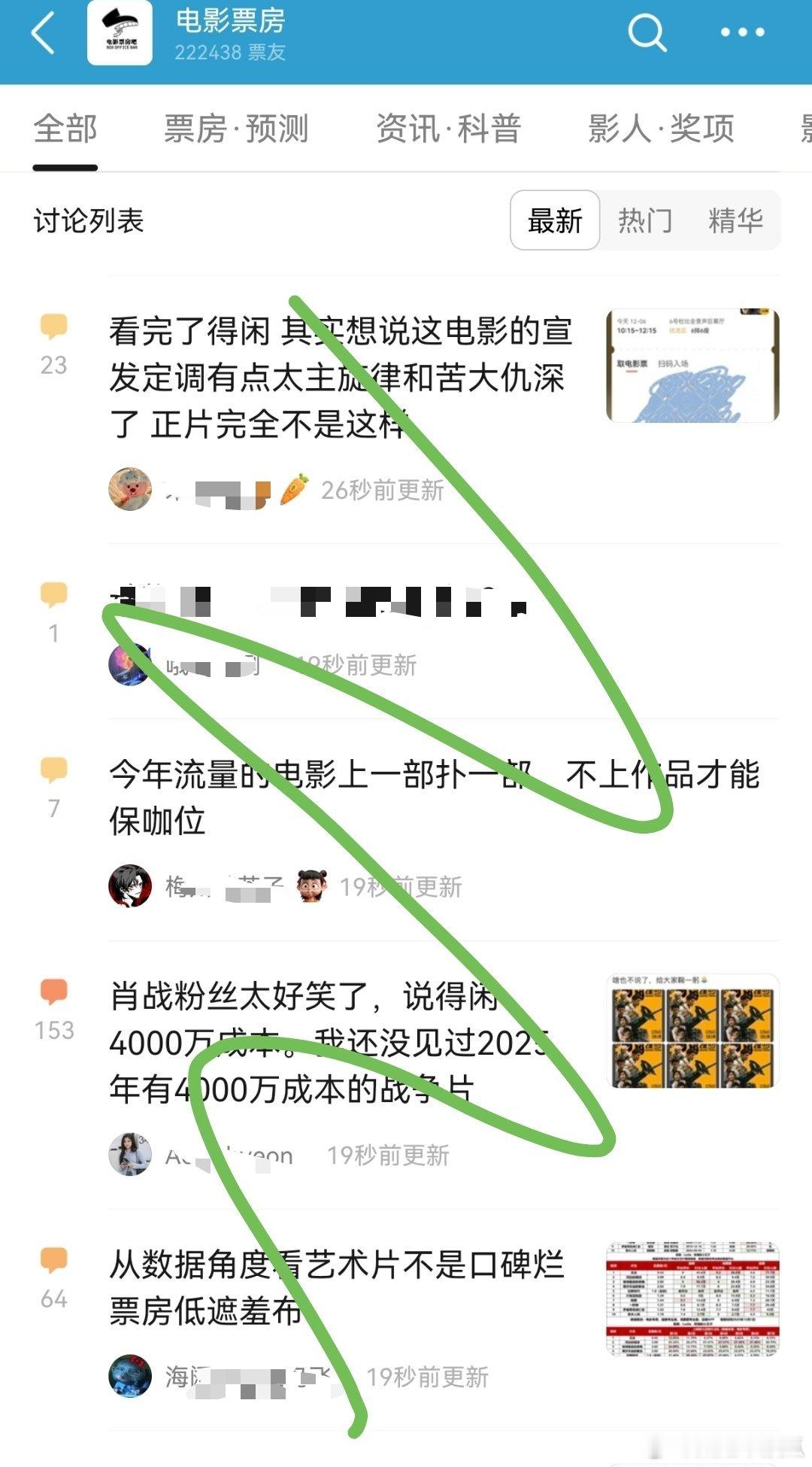This screenshot has height=1467, width=812.
Task: Select the 影人·奖项 category
Action: [x=662, y=129]
